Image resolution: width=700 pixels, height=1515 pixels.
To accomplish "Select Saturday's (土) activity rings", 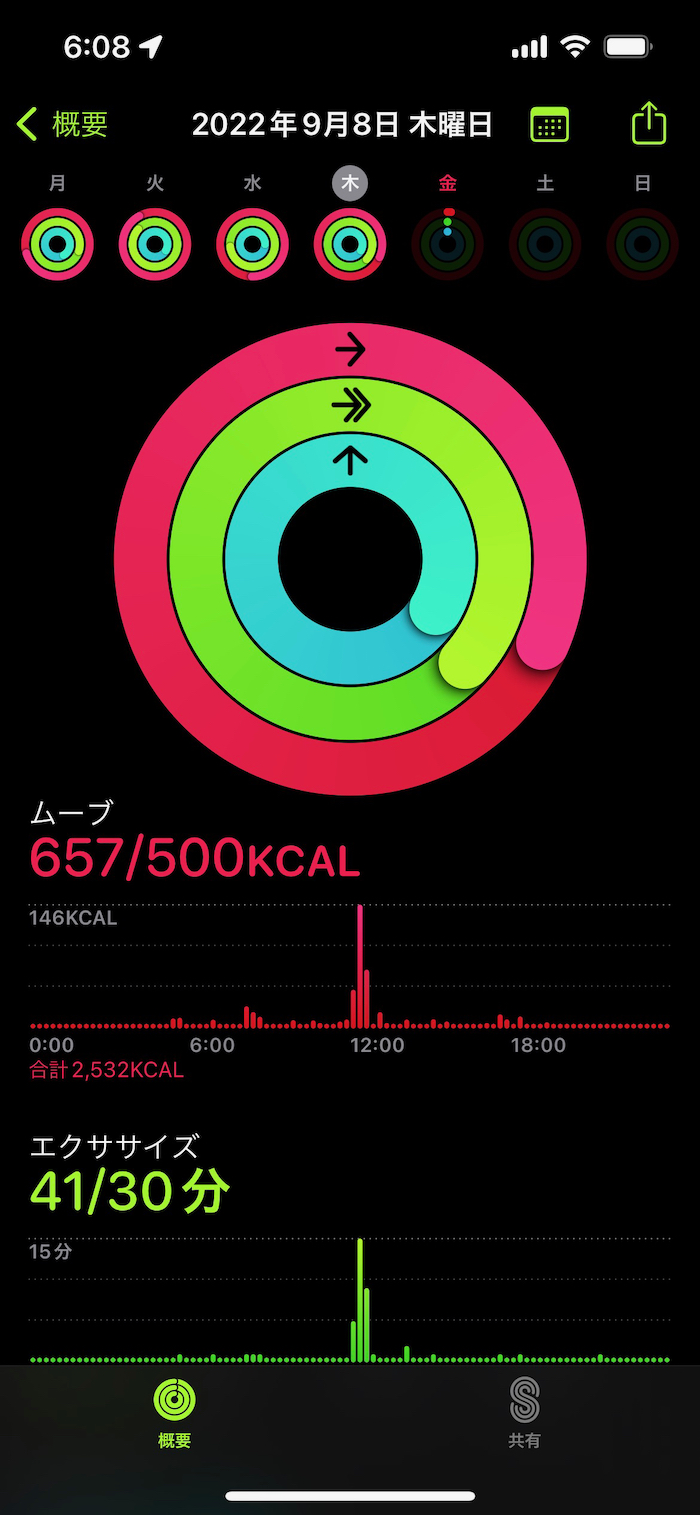I will tap(545, 244).
